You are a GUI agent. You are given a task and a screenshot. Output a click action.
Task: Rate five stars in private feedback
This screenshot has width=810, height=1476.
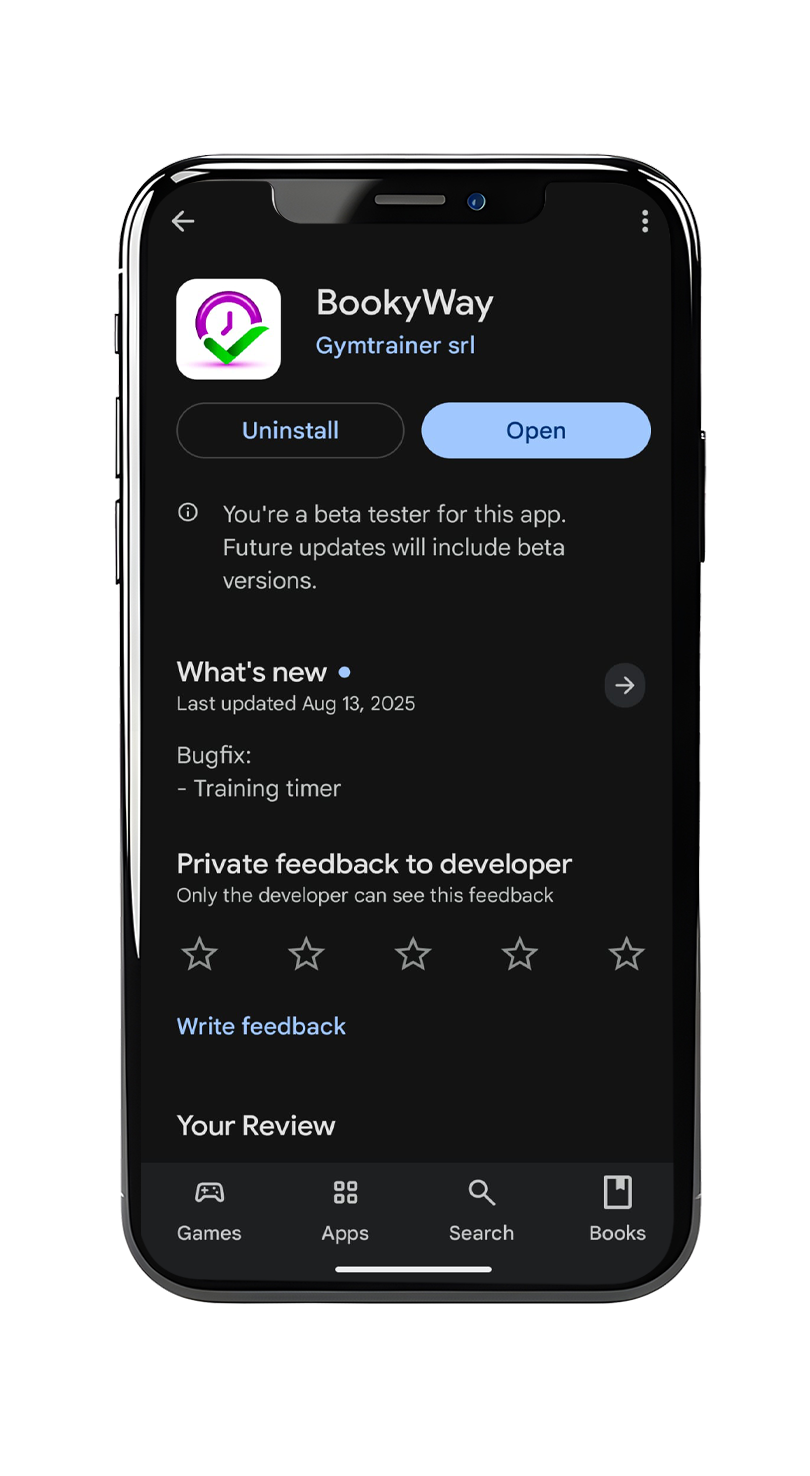tap(627, 955)
